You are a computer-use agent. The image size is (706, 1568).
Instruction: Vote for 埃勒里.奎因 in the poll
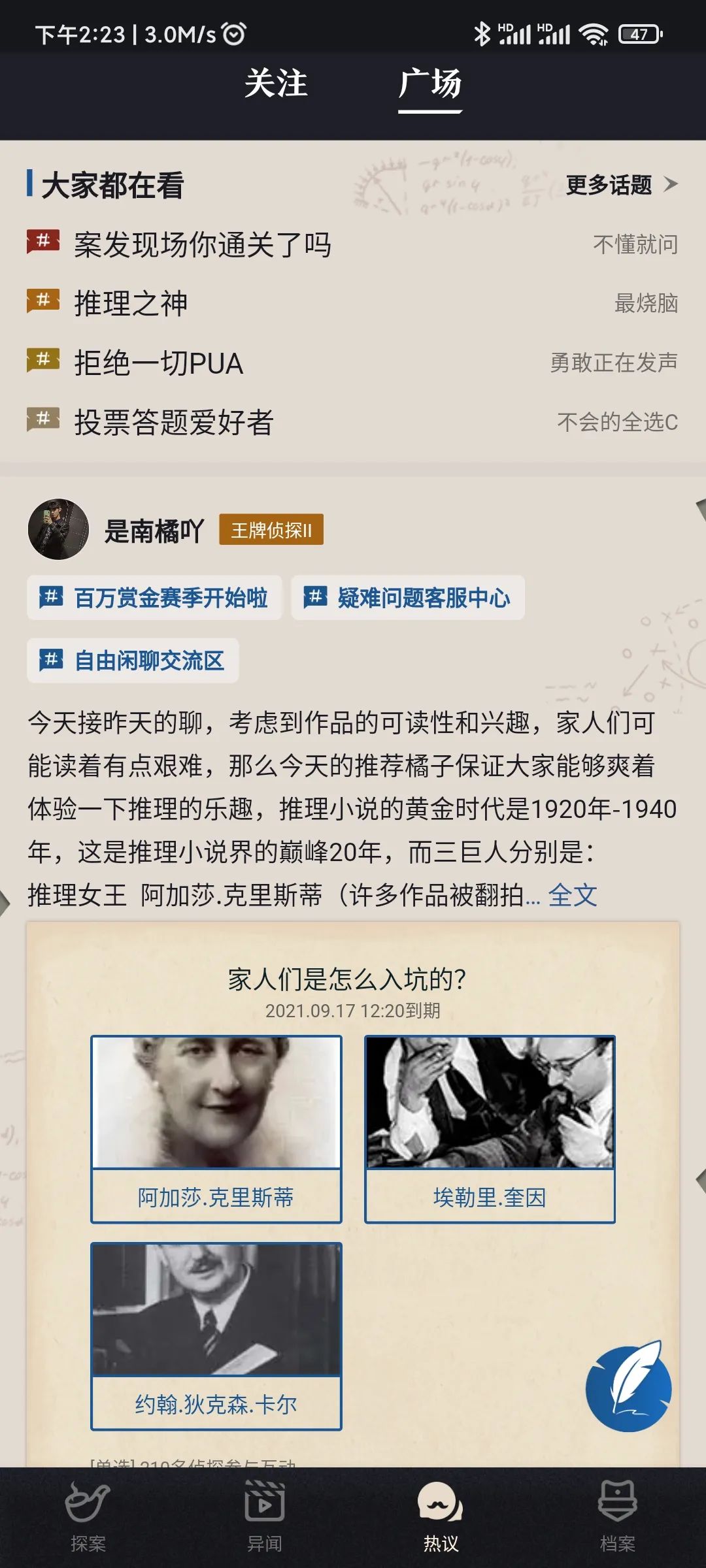(490, 1129)
